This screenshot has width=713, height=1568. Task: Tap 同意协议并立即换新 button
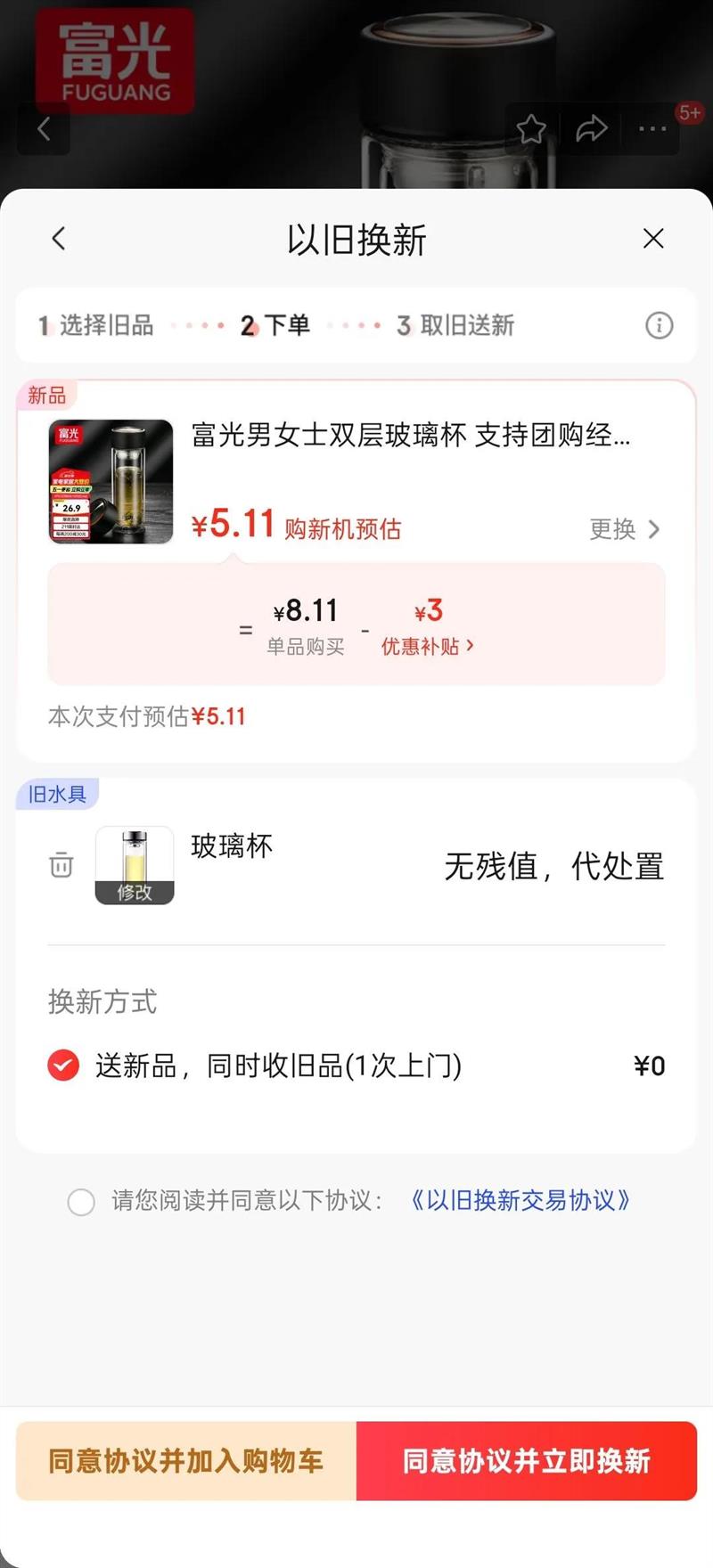526,1461
